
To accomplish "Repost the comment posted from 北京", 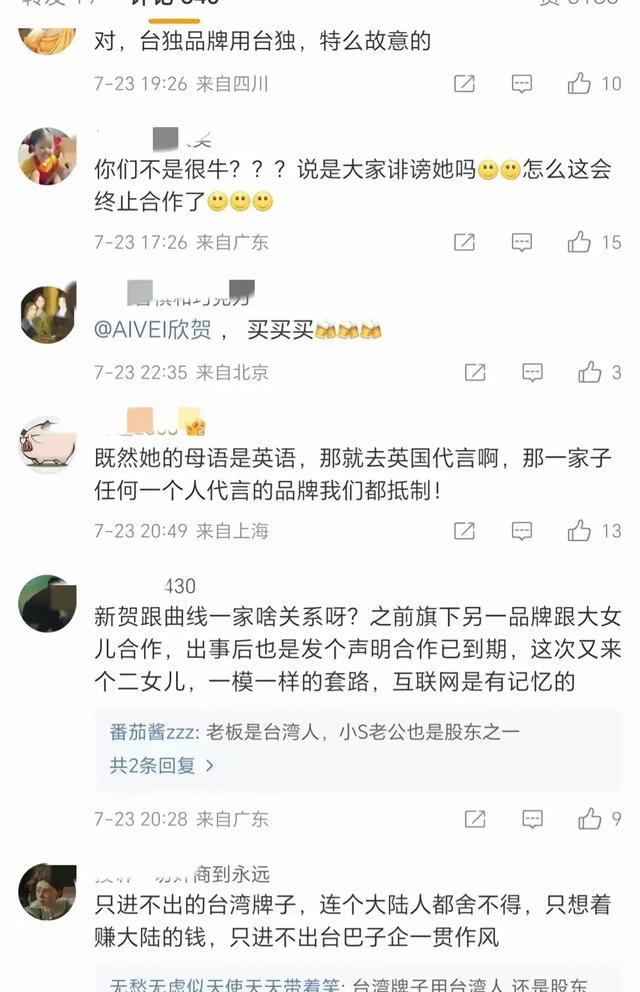I will pos(475,373).
